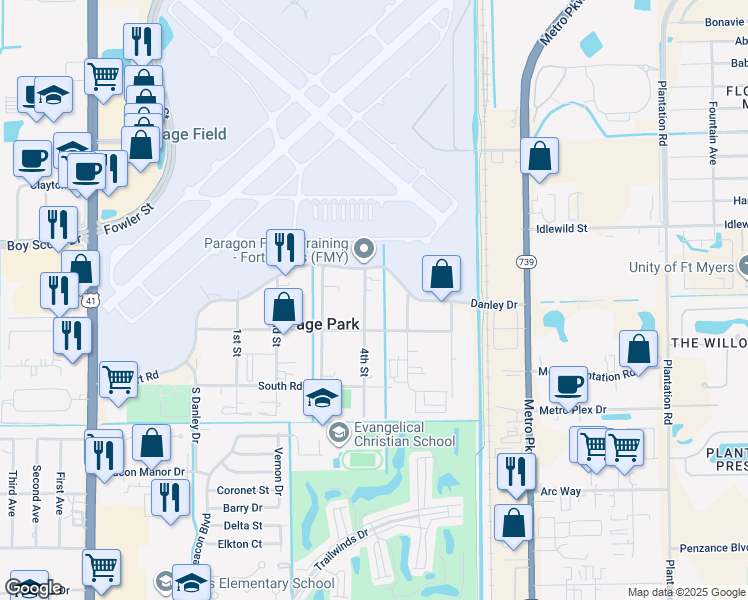Screen dimensions: 748x600
Task: Select the restaurant marker beside Coronet St
Action: tap(171, 496)
